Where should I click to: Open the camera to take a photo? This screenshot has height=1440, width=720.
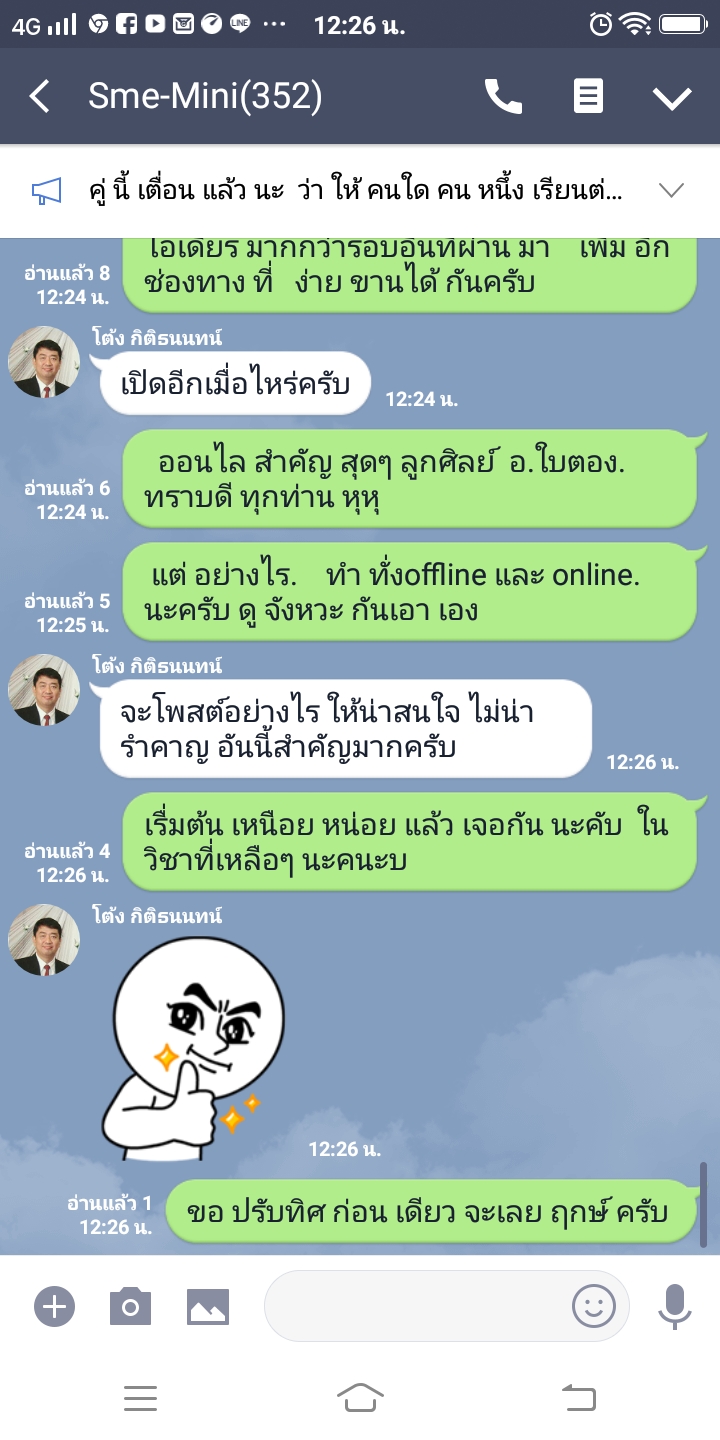(130, 1305)
